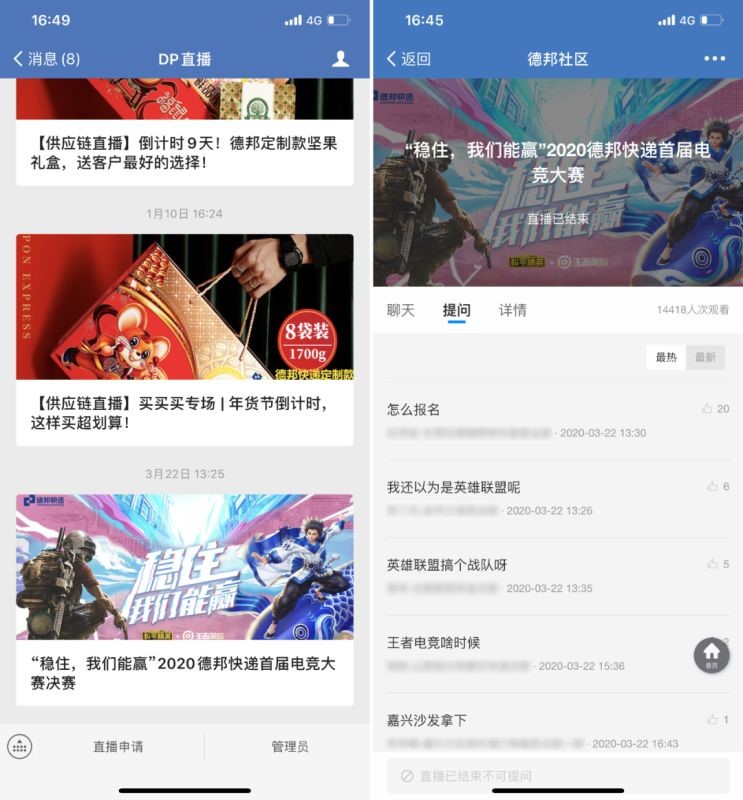This screenshot has height=800, width=743.
Task: Sort questions by 最热
Action: [666, 357]
